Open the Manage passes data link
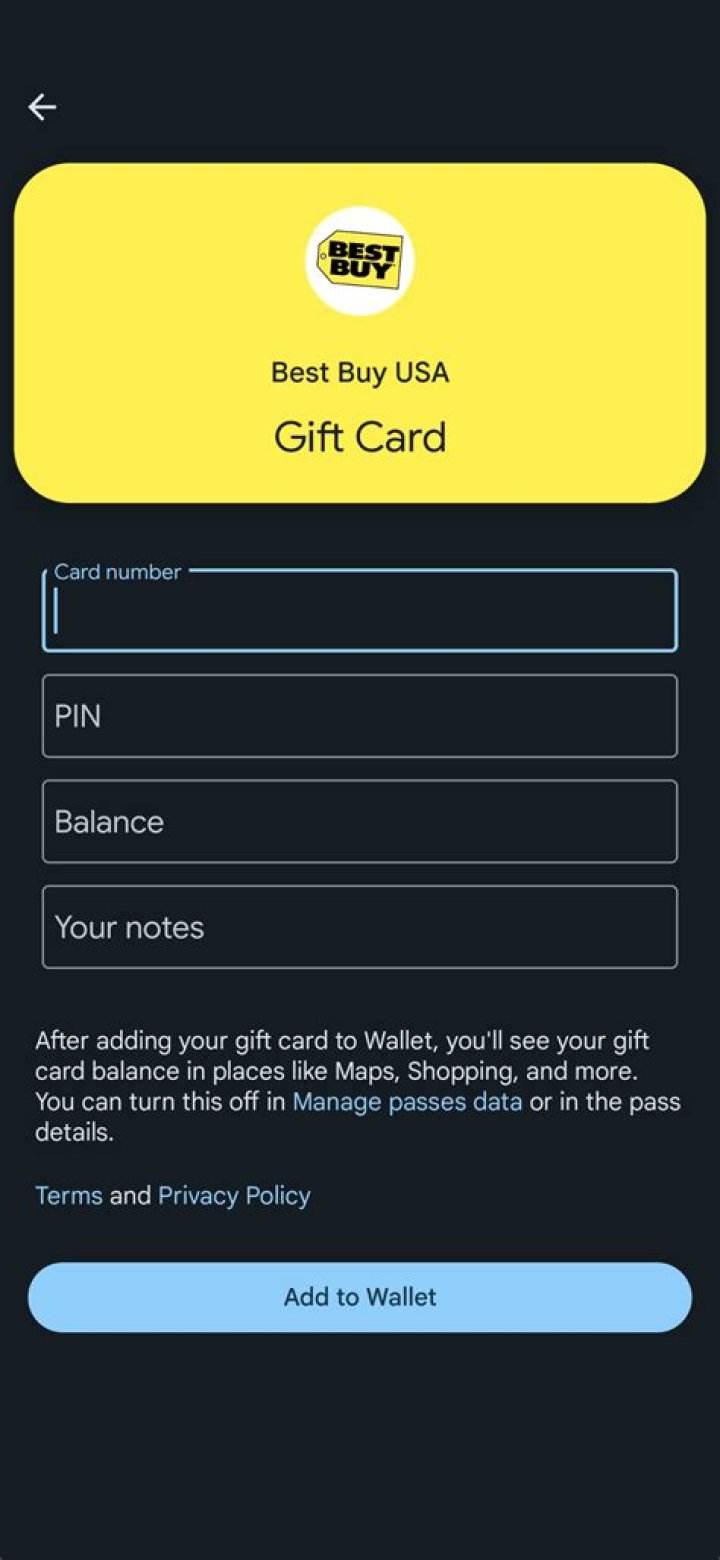This screenshot has width=720, height=1560. pos(407,1102)
